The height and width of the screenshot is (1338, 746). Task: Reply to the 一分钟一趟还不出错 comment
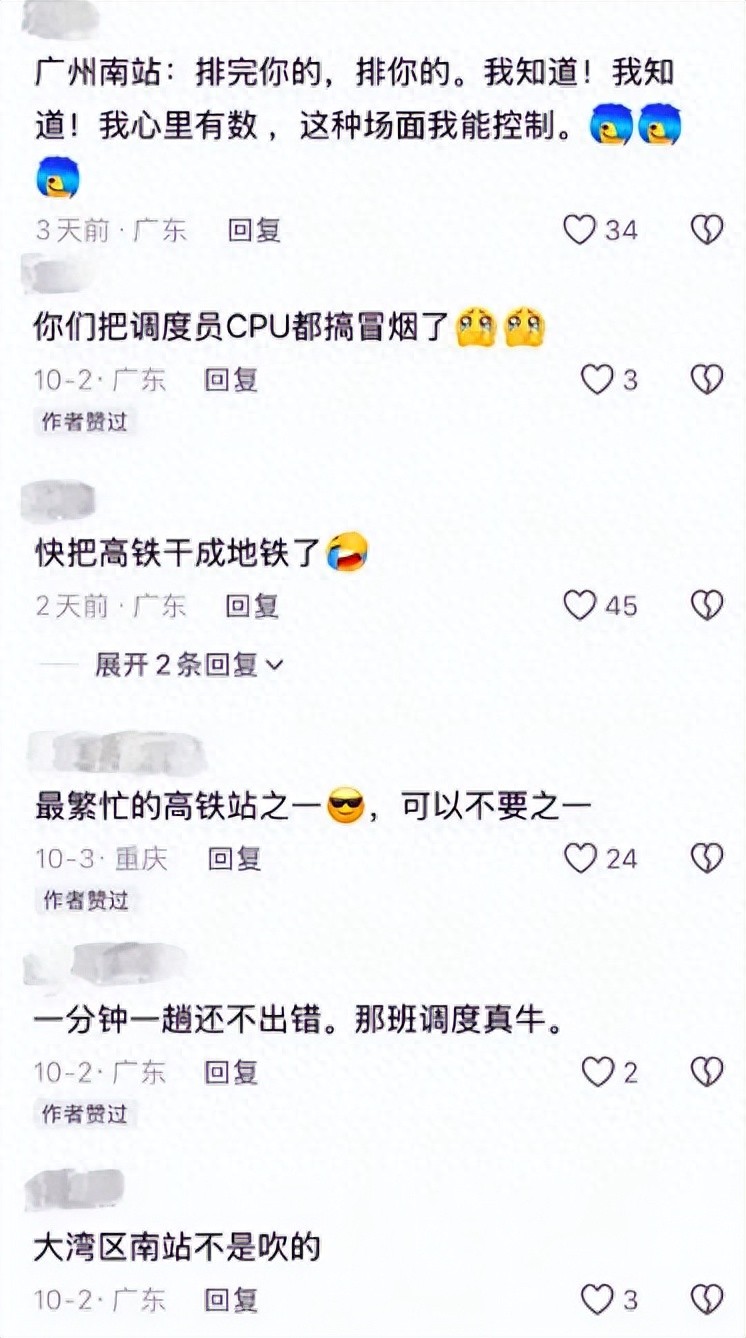231,1072
